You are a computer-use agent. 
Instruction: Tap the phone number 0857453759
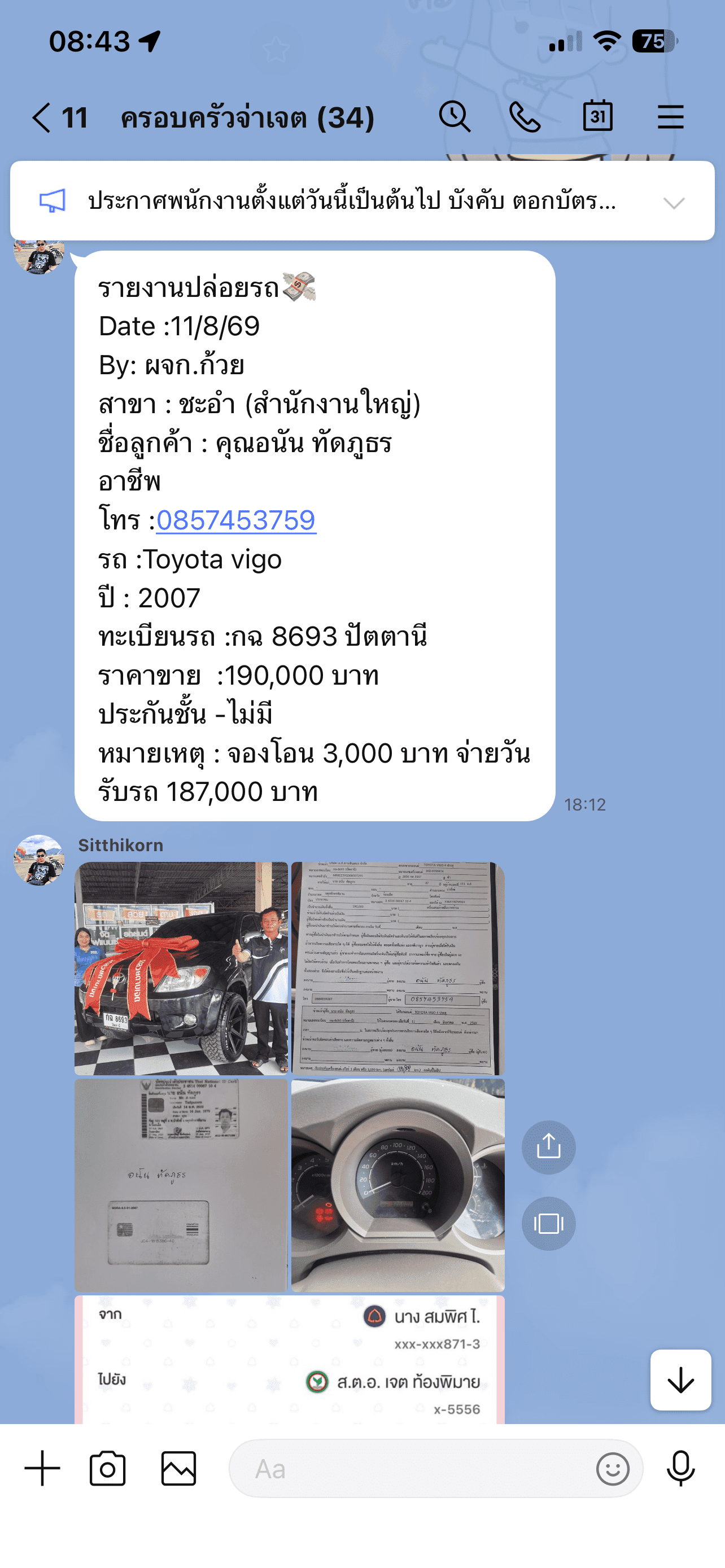(236, 520)
